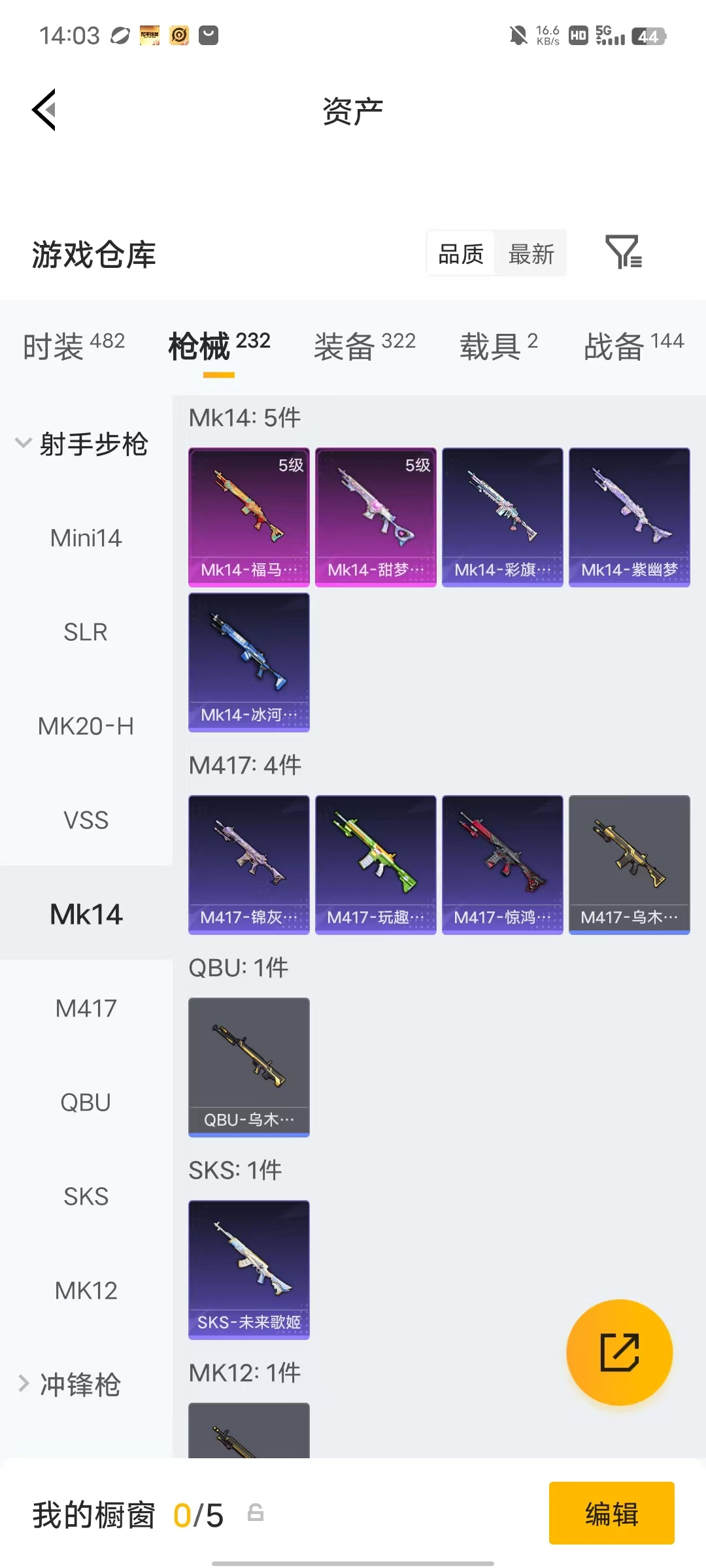Switch to the 时装 tab
This screenshot has height=1568, width=706.
pos(74,346)
